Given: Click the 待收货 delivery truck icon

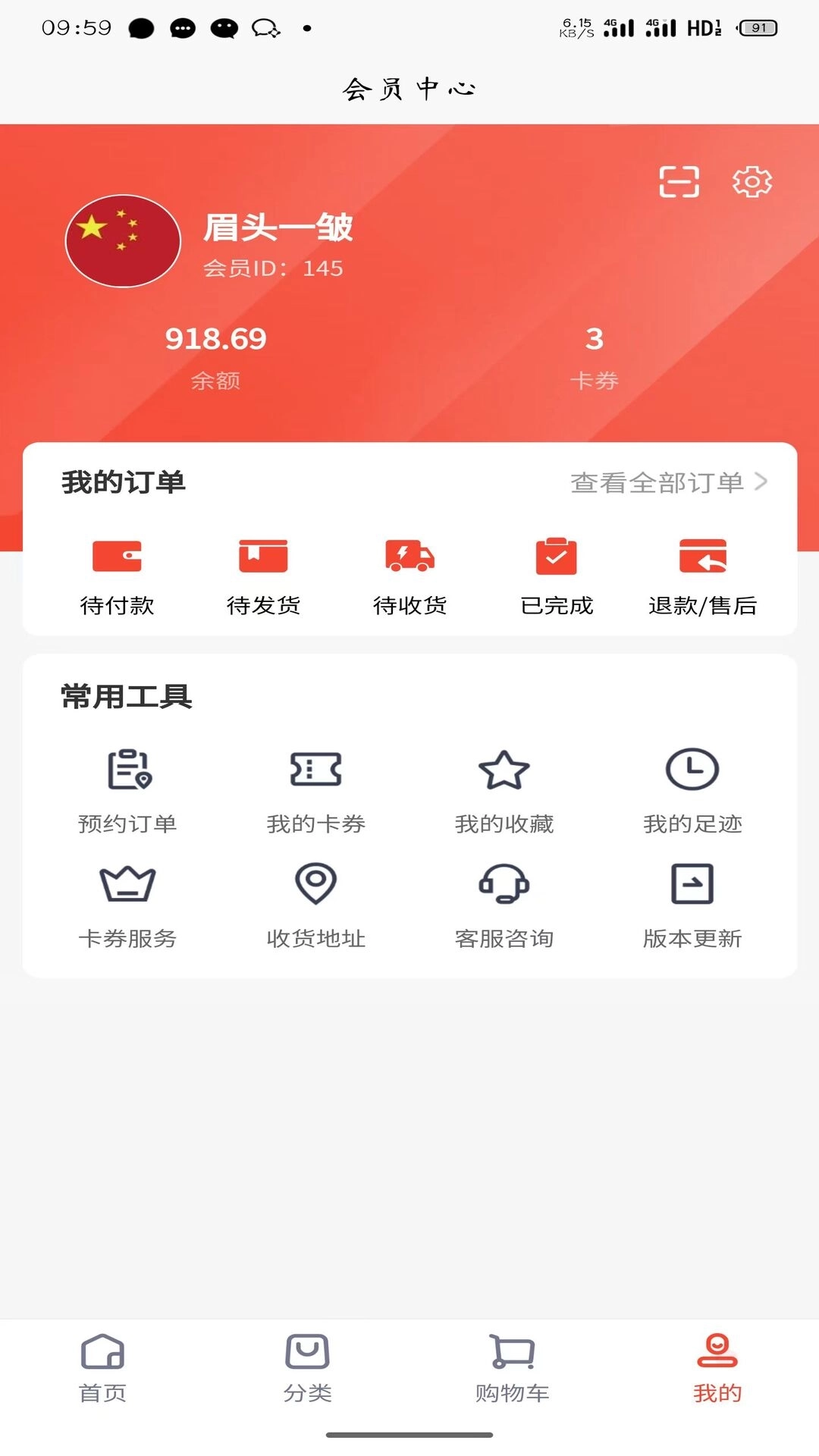Looking at the screenshot, I should (x=409, y=557).
